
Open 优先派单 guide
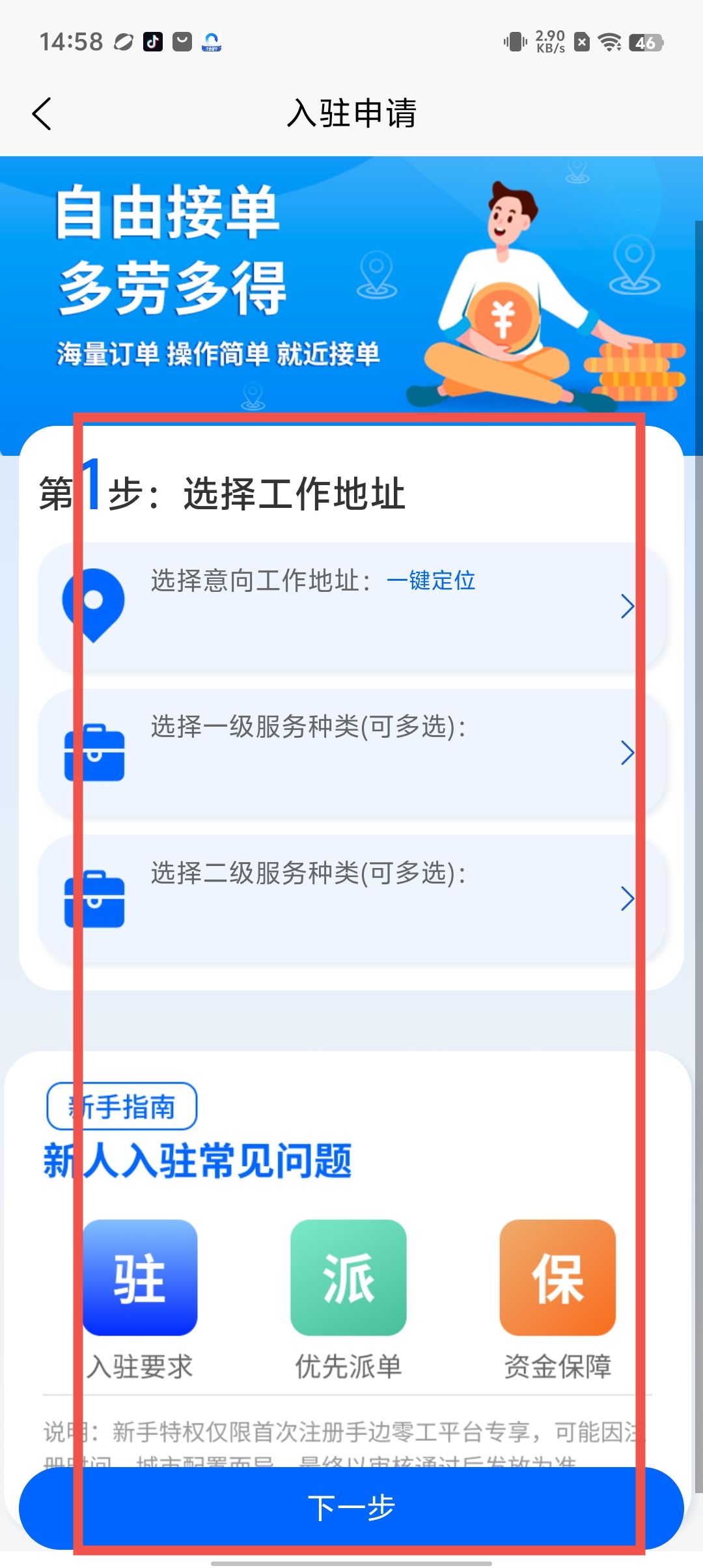(348, 1297)
